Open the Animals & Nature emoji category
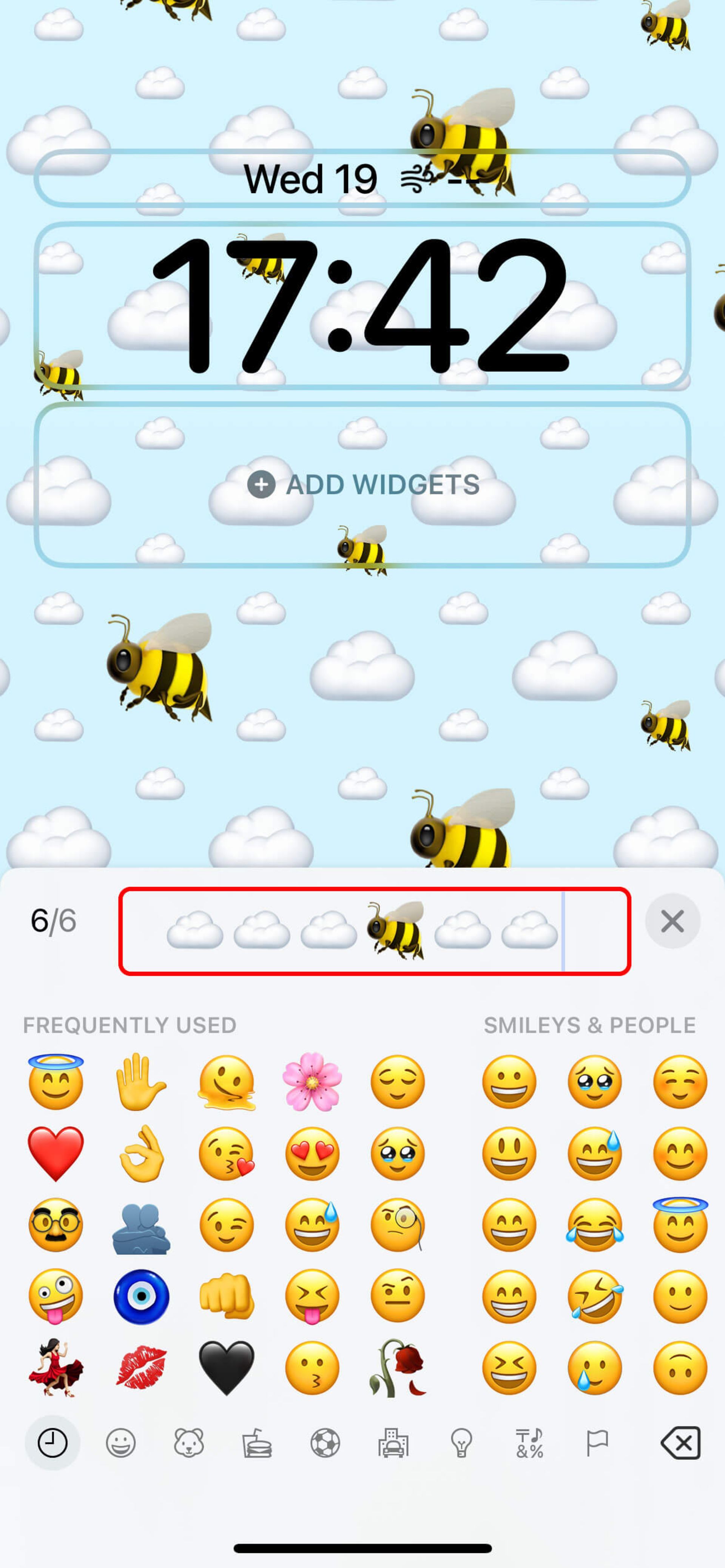 189,1443
